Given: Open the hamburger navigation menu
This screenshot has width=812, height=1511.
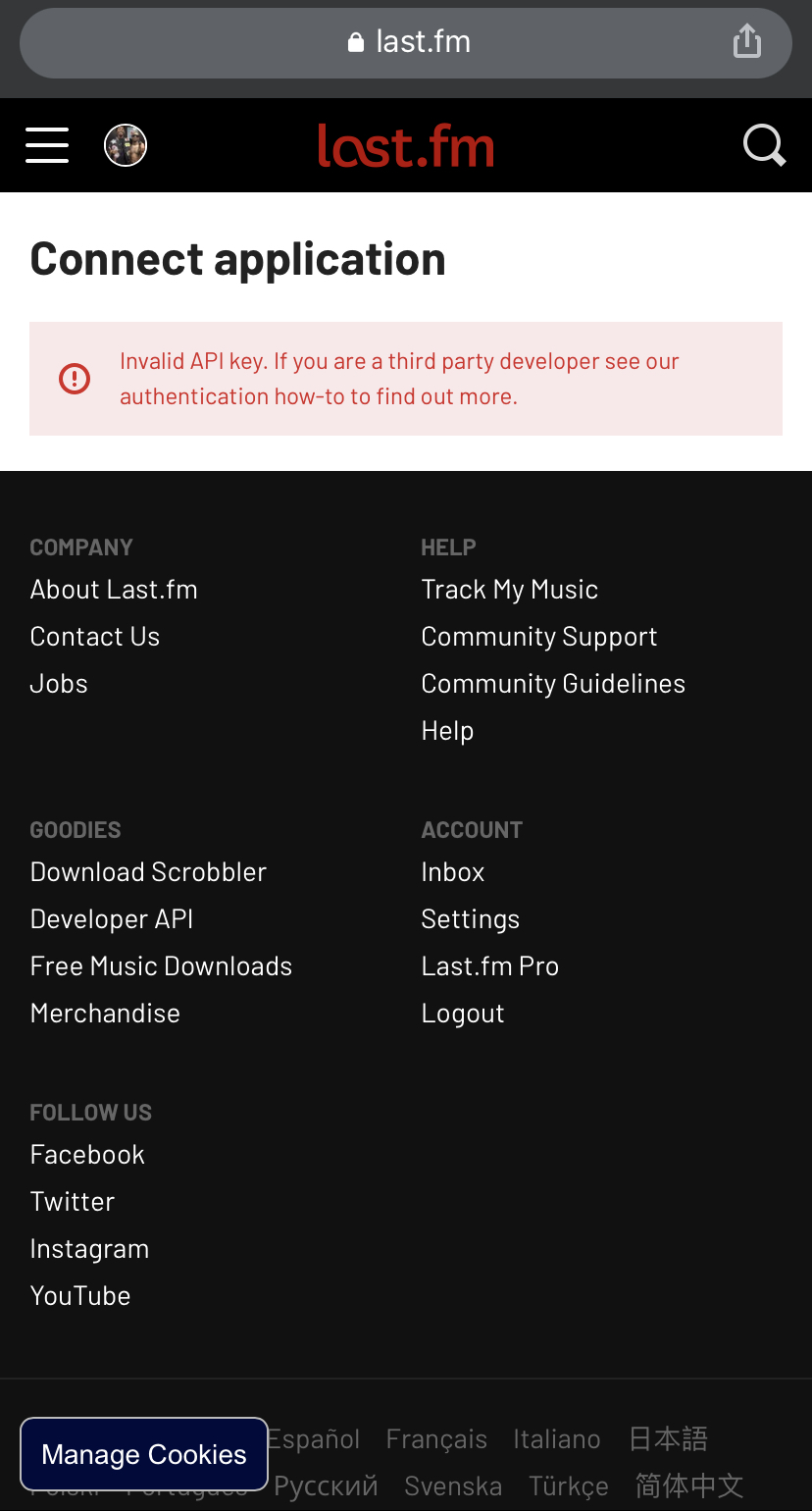Looking at the screenshot, I should click(47, 145).
